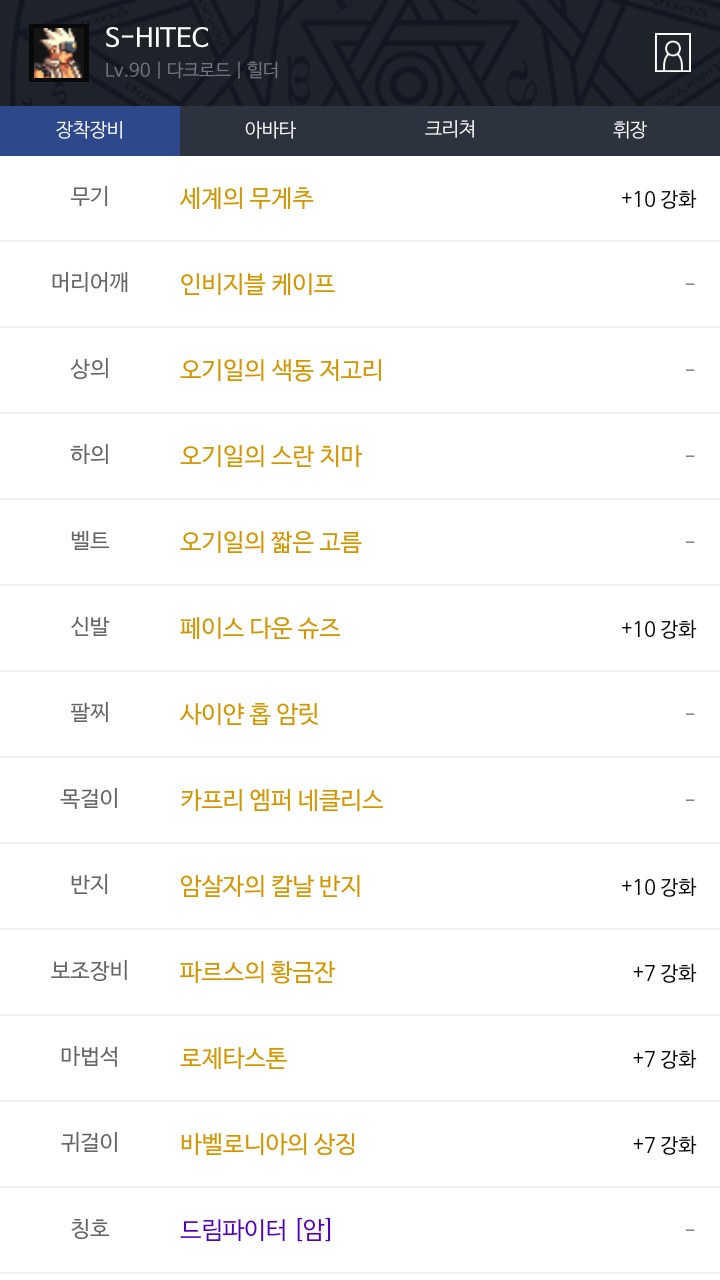Tap the 오기일의 스란 치마 item
Image resolution: width=720 pixels, height=1280 pixels.
(x=271, y=456)
